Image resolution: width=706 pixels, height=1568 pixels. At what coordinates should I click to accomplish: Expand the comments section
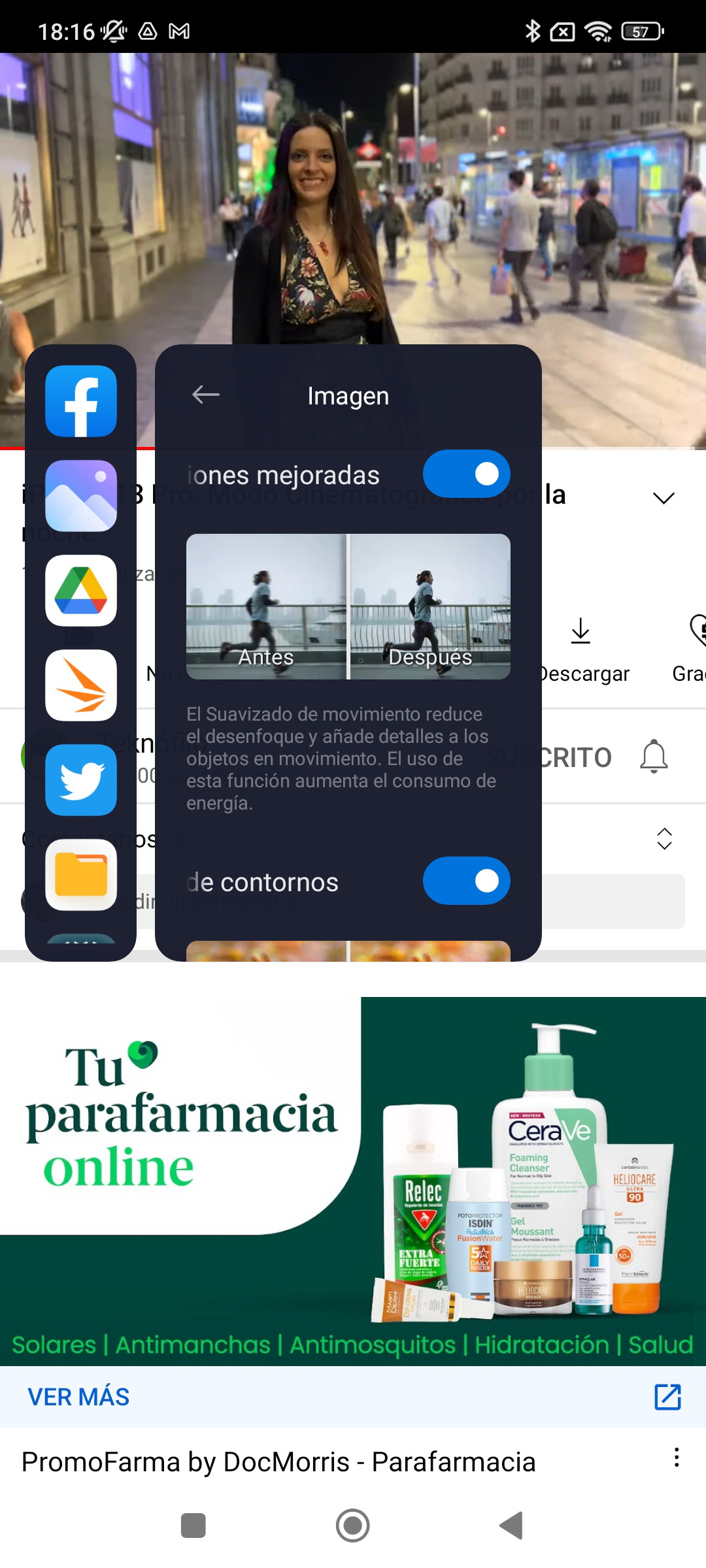[664, 839]
